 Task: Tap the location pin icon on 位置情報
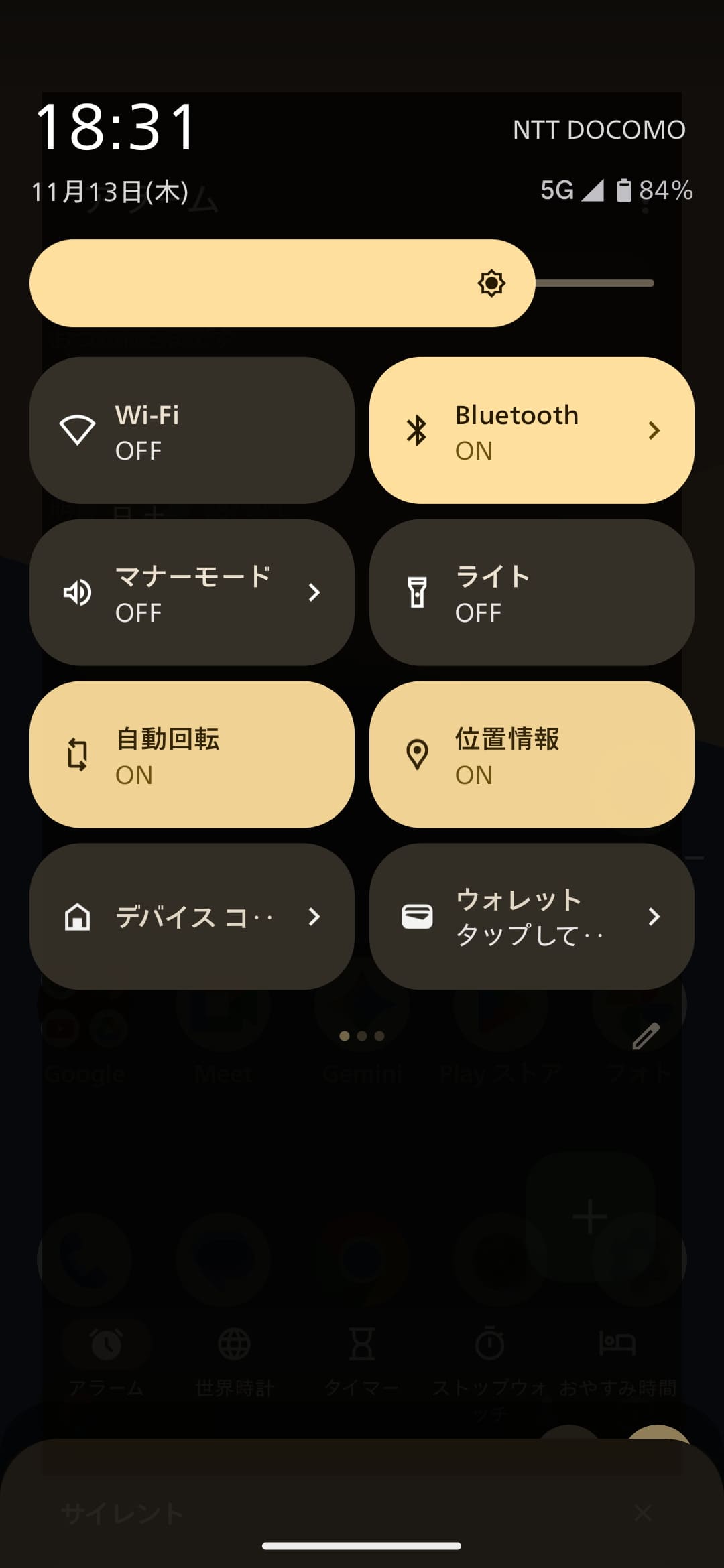(417, 753)
